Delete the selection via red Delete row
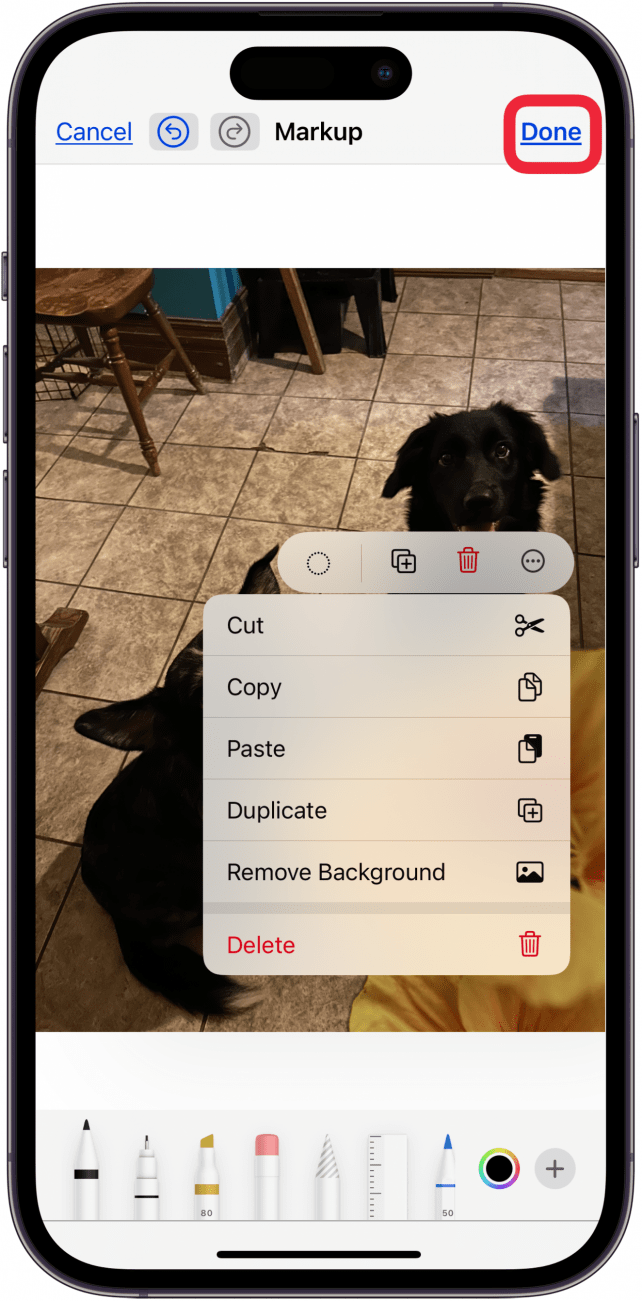 tap(386, 945)
